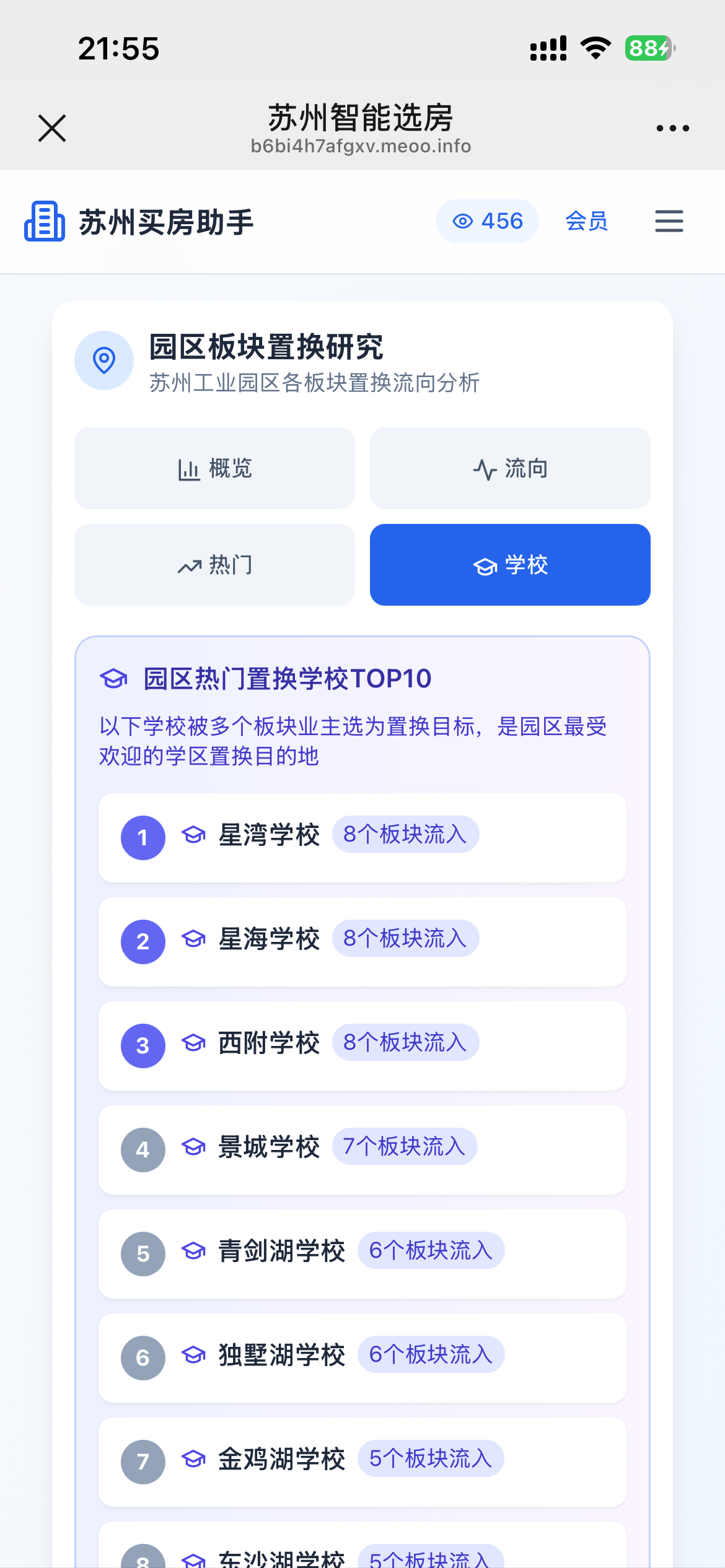Switch to the 概览 tab
This screenshot has width=725, height=1568.
click(214, 468)
